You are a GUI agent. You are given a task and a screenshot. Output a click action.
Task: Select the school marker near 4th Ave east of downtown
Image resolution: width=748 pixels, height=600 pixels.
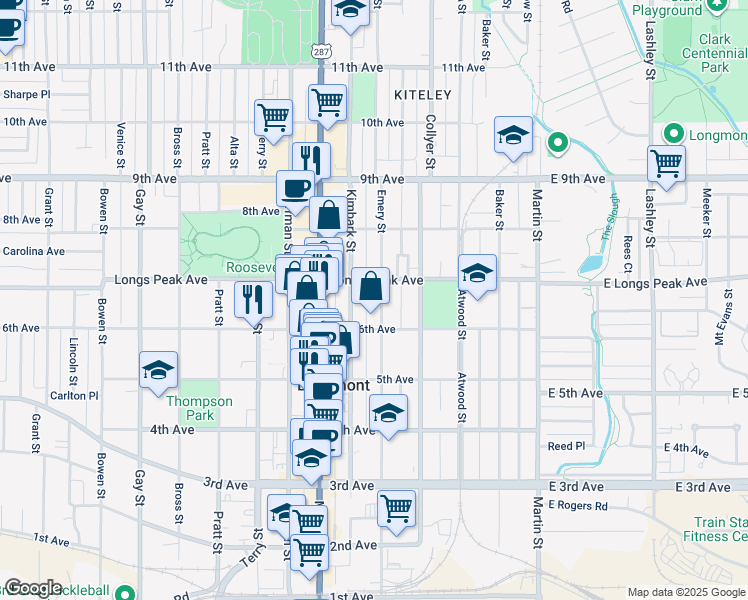point(388,412)
